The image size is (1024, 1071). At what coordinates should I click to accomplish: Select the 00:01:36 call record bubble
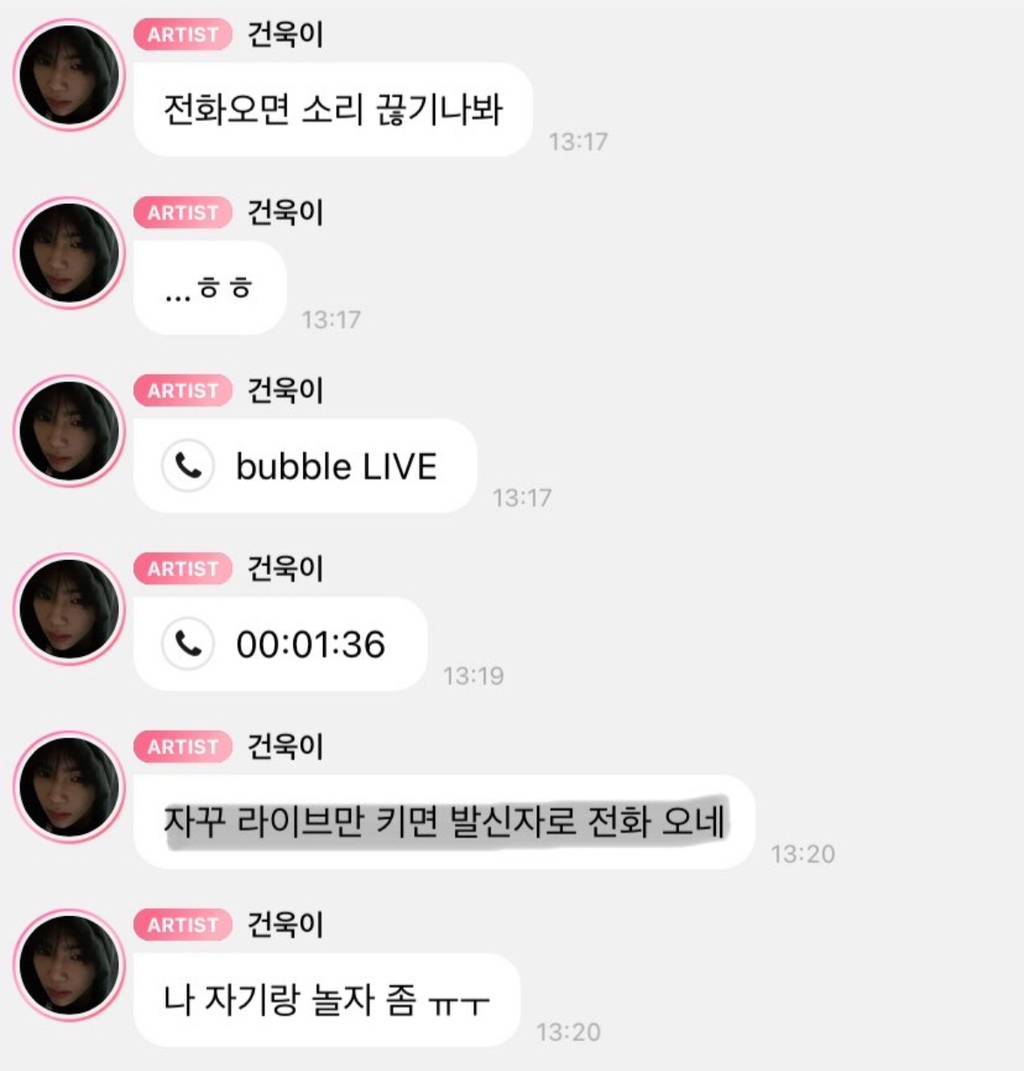pyautogui.click(x=280, y=644)
